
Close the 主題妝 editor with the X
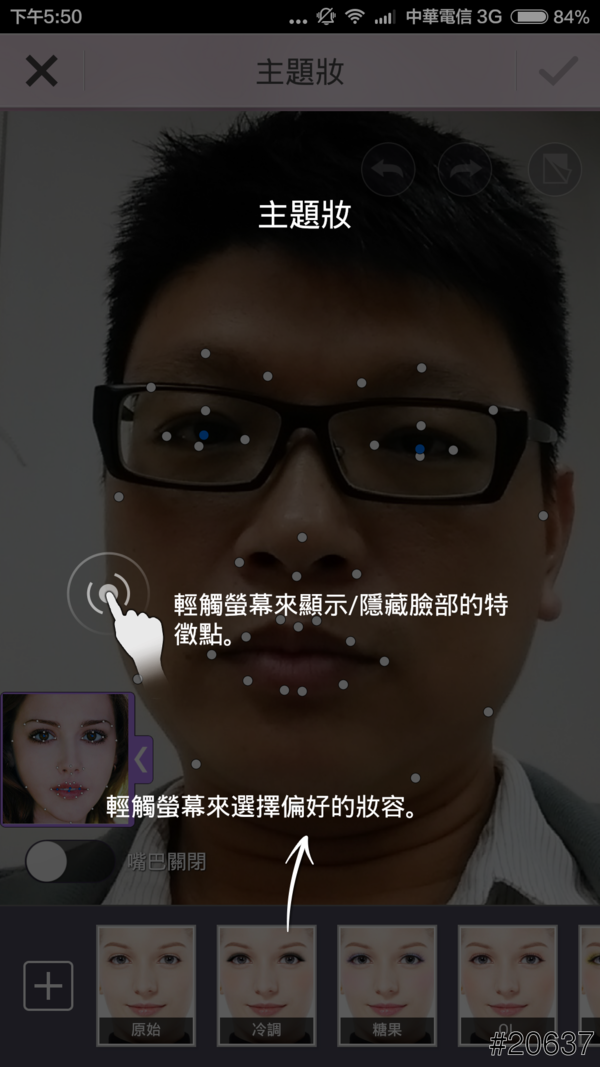click(x=41, y=71)
